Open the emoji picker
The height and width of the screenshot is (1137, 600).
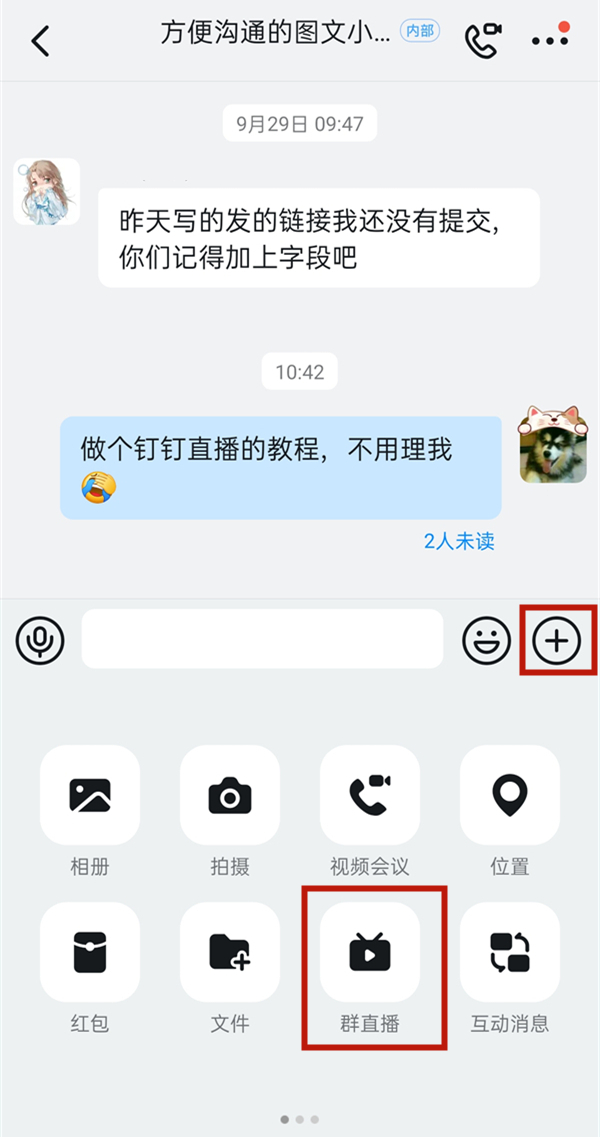(x=486, y=640)
